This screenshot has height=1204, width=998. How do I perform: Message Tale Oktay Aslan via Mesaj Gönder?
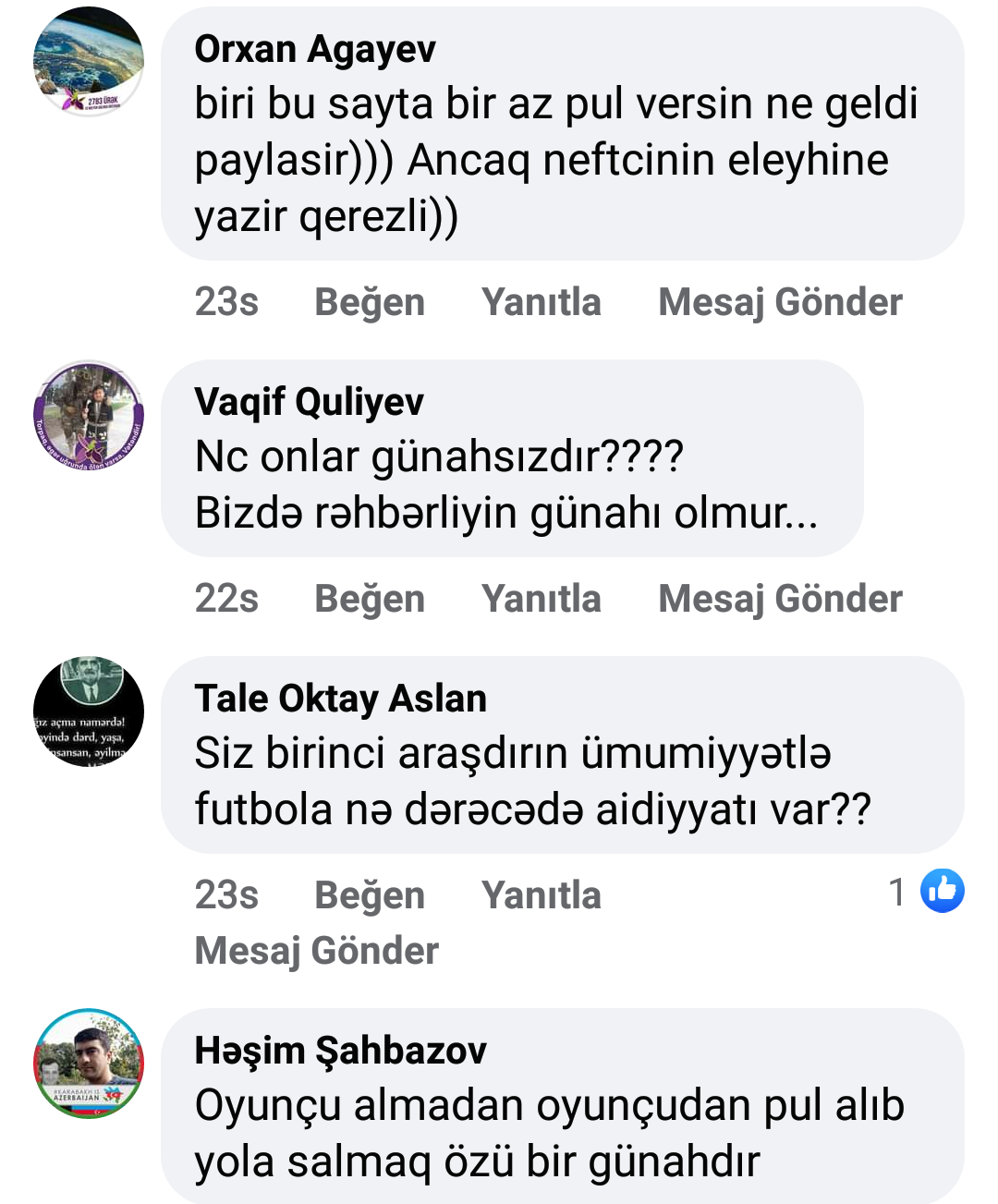317,951
